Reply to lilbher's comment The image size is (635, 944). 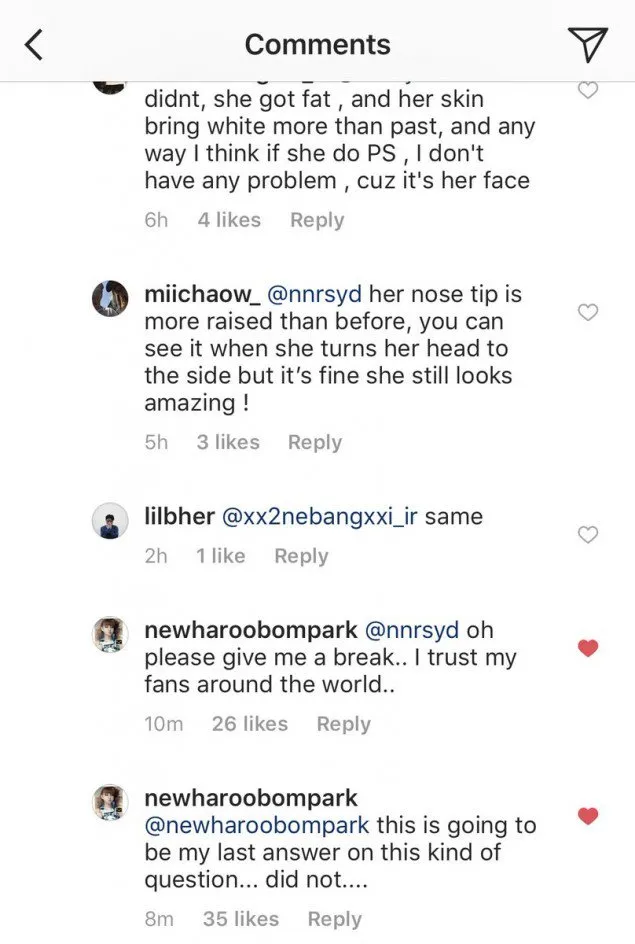click(x=301, y=556)
